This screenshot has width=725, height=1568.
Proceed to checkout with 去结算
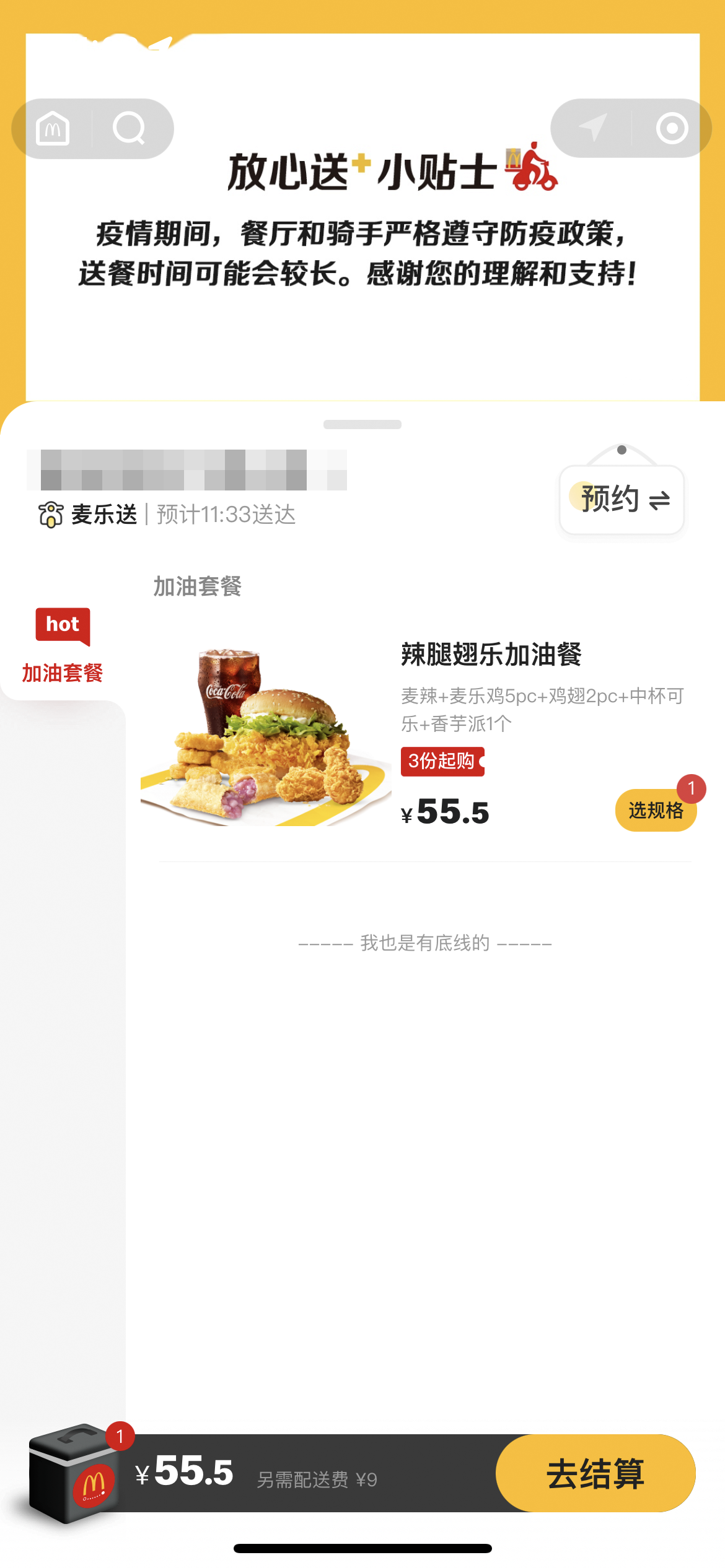pyautogui.click(x=595, y=1474)
